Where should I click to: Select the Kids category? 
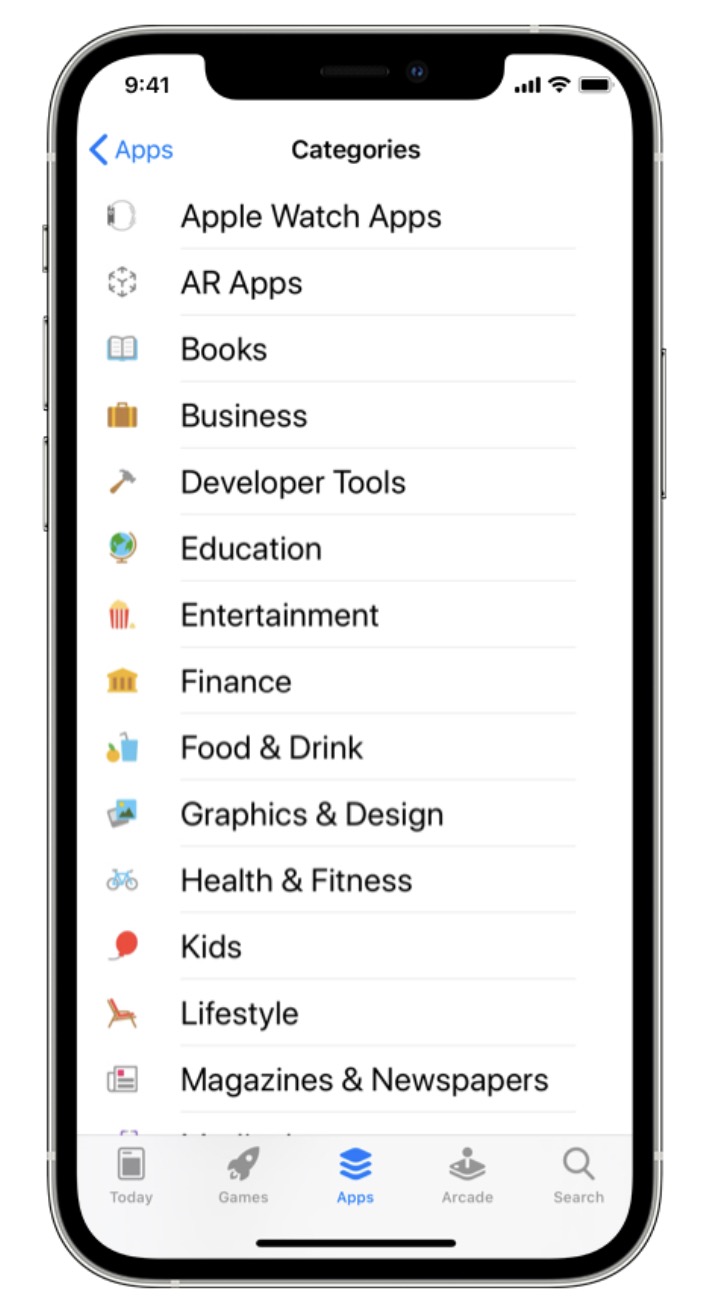(211, 947)
